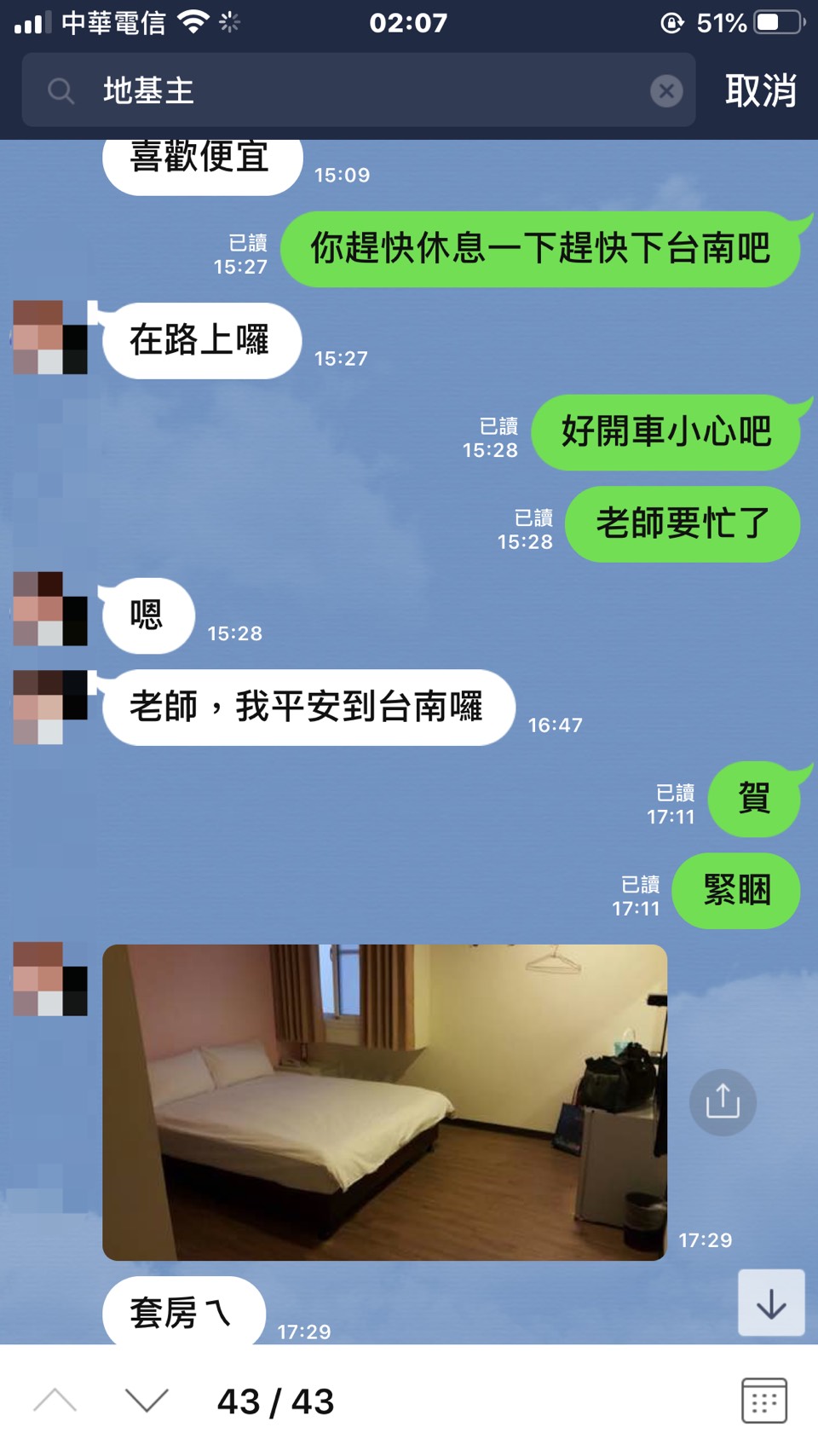Go to the previous search result
This screenshot has width=818, height=1456.
[x=55, y=1401]
